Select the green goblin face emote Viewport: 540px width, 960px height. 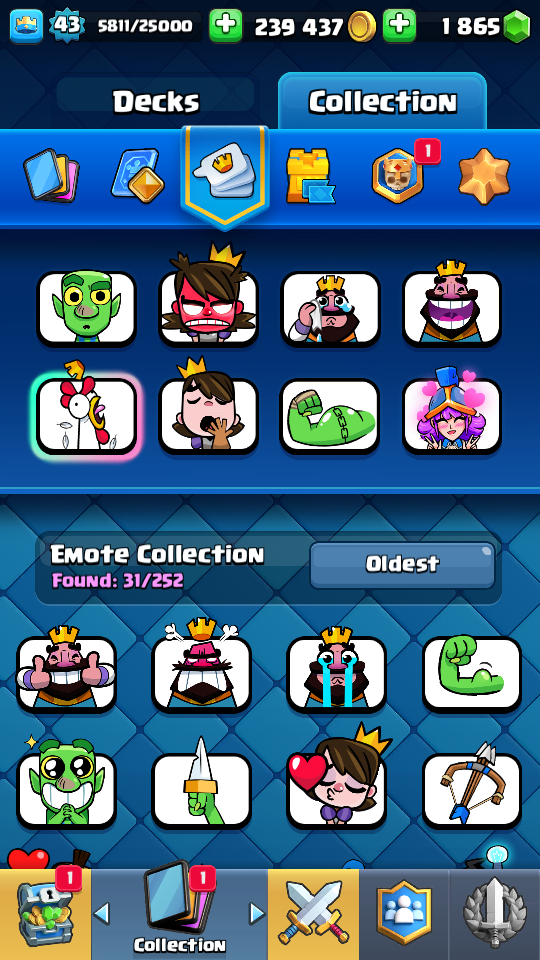tap(86, 308)
